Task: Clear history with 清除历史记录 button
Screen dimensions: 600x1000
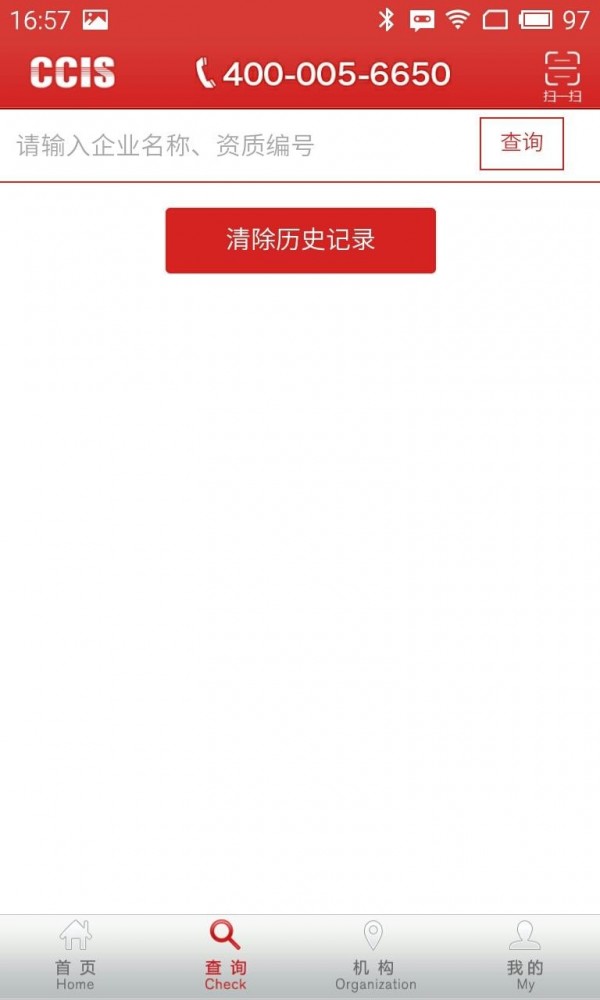Action: pyautogui.click(x=300, y=240)
